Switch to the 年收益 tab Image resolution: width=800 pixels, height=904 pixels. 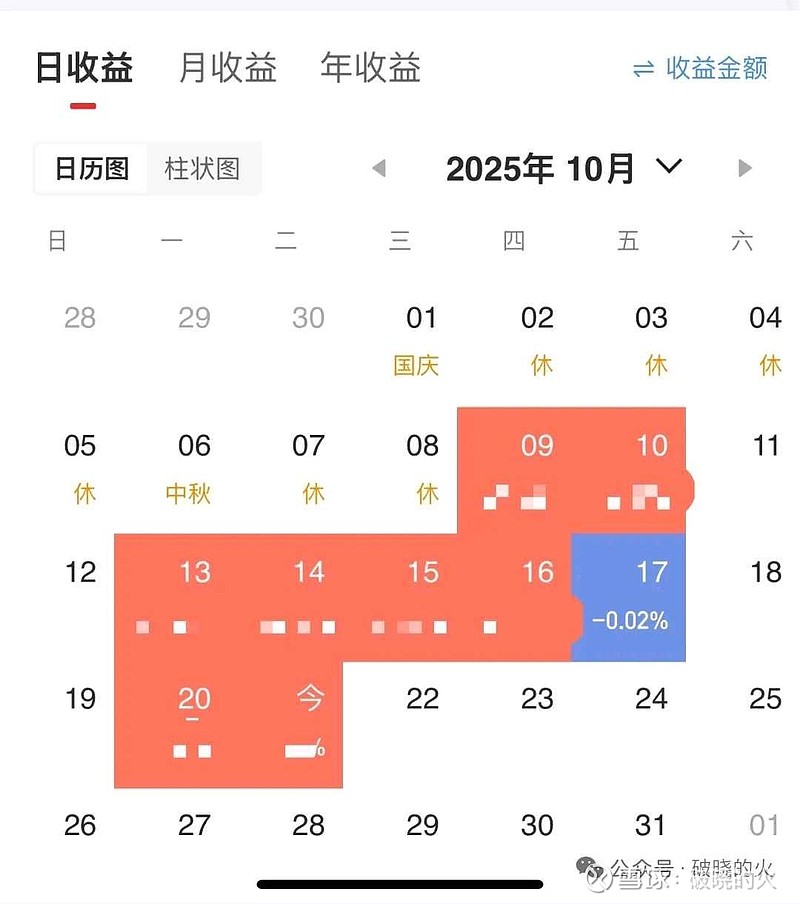(x=369, y=68)
